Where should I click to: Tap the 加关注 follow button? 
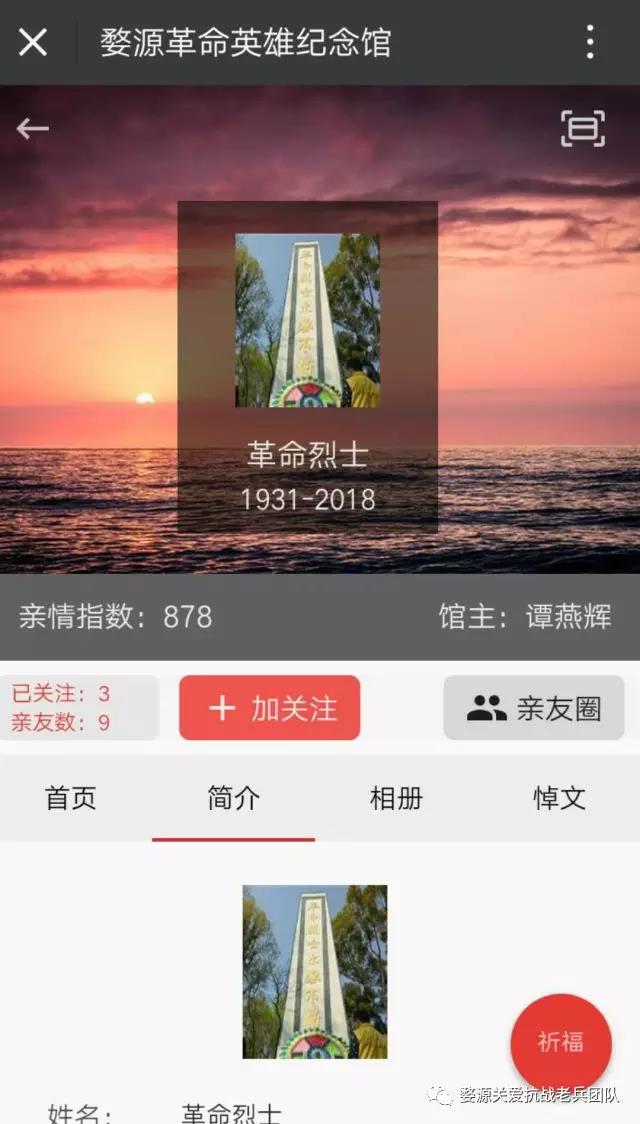(x=270, y=708)
